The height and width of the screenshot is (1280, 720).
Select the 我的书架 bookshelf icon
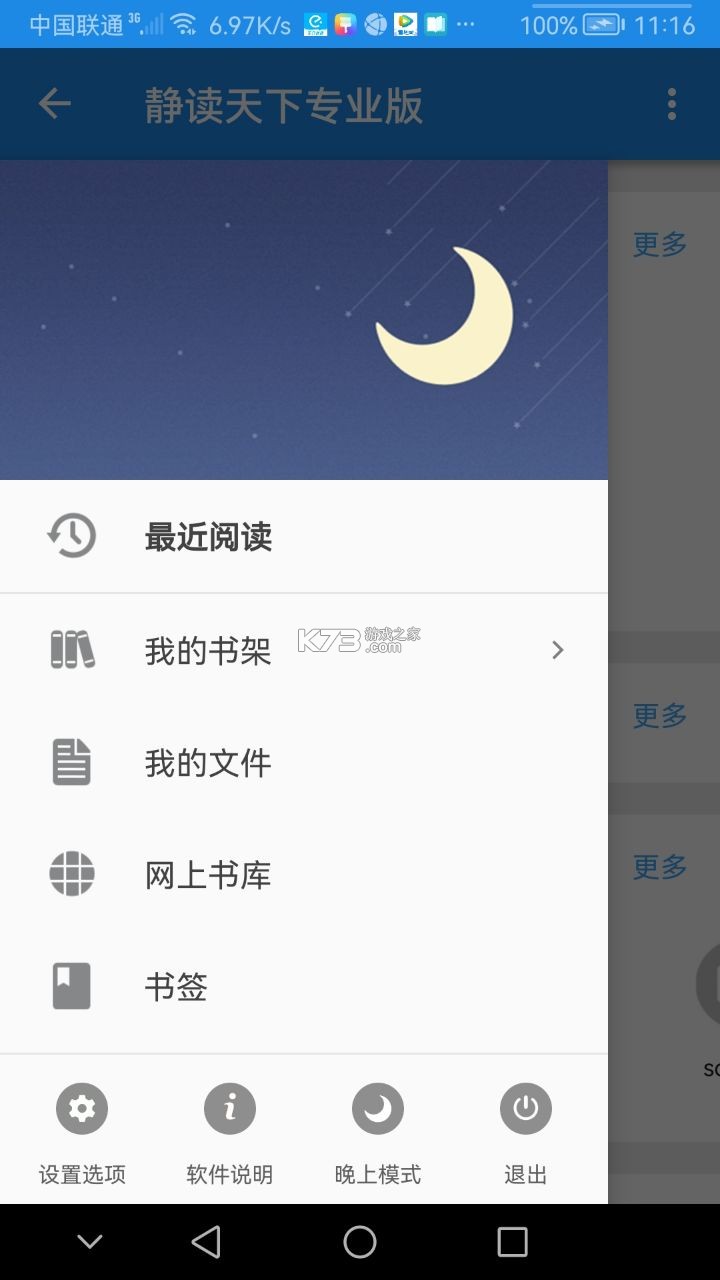click(x=71, y=649)
